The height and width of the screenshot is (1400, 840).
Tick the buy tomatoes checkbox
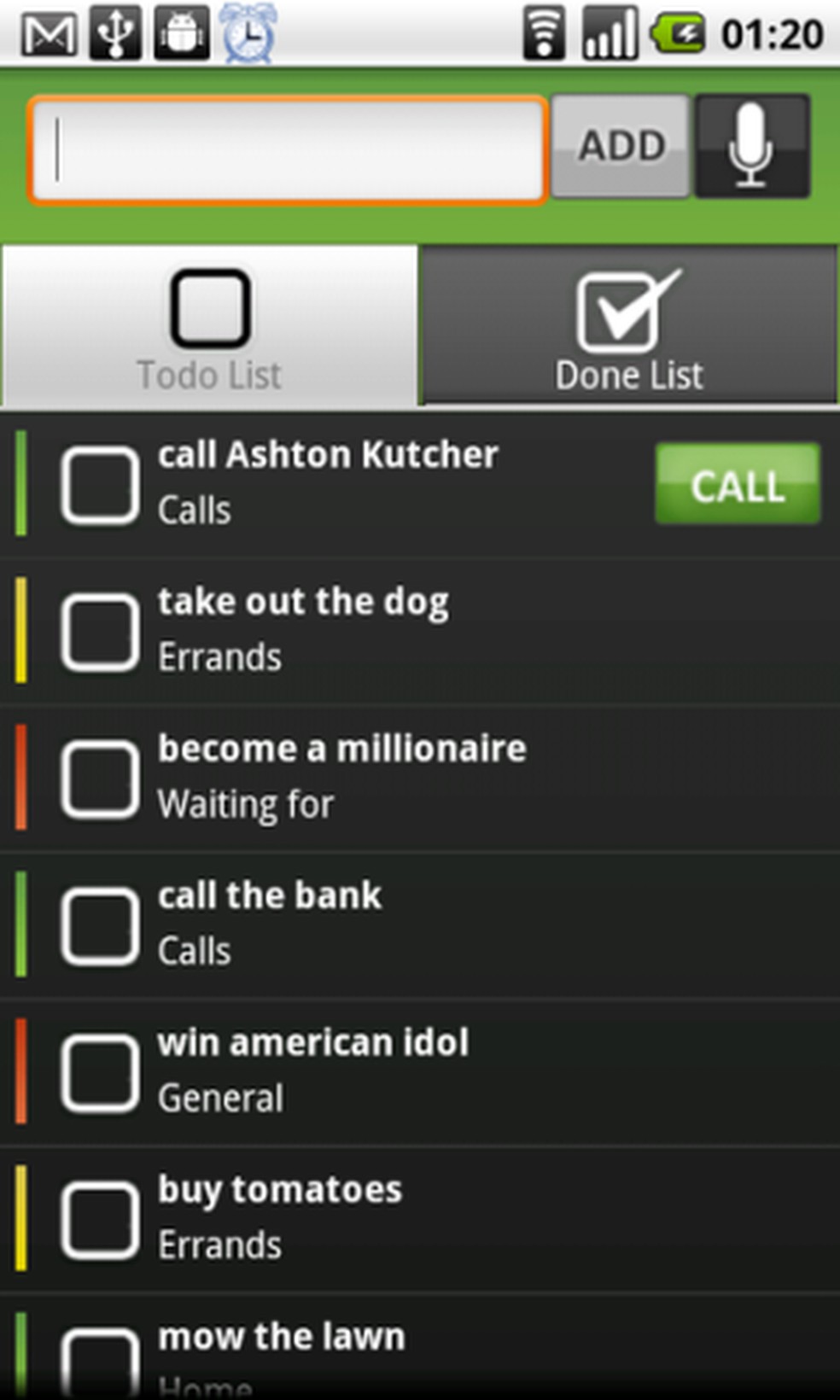click(100, 1219)
